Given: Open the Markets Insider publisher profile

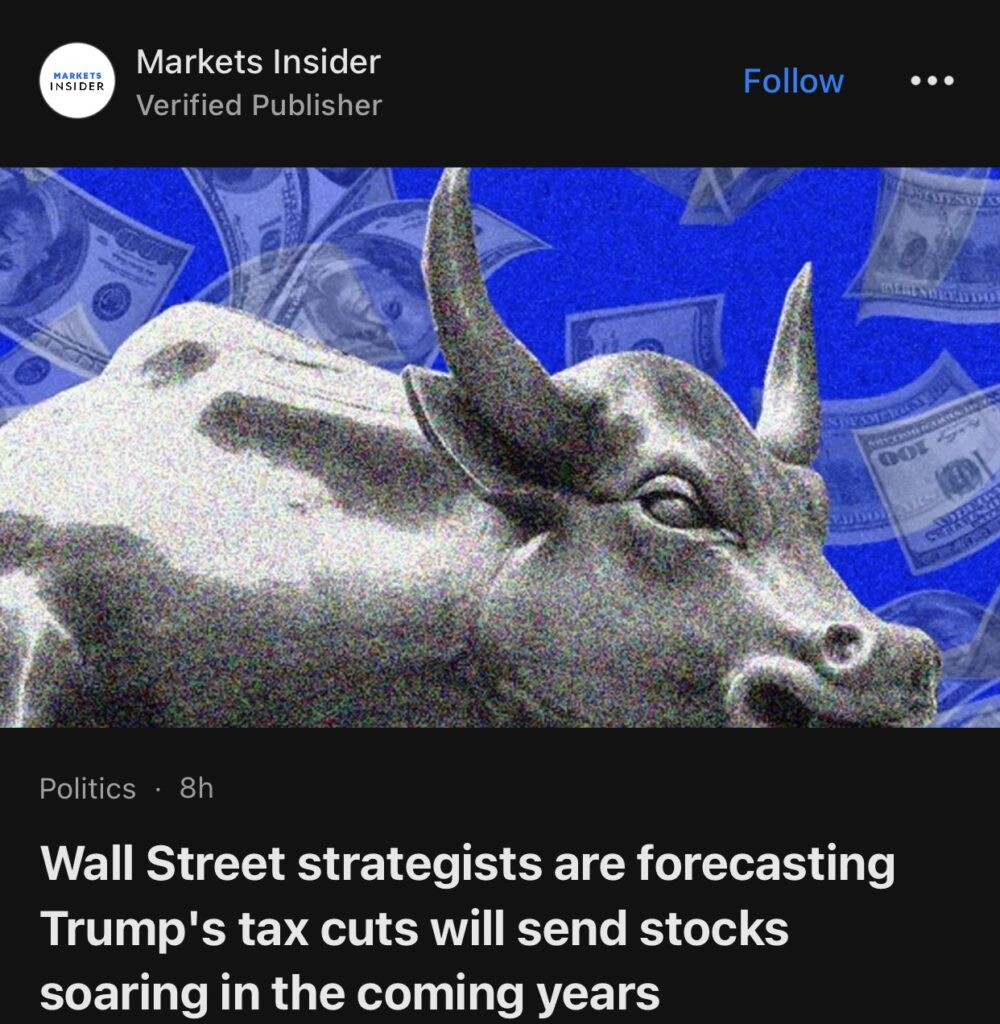Looking at the screenshot, I should tap(258, 63).
